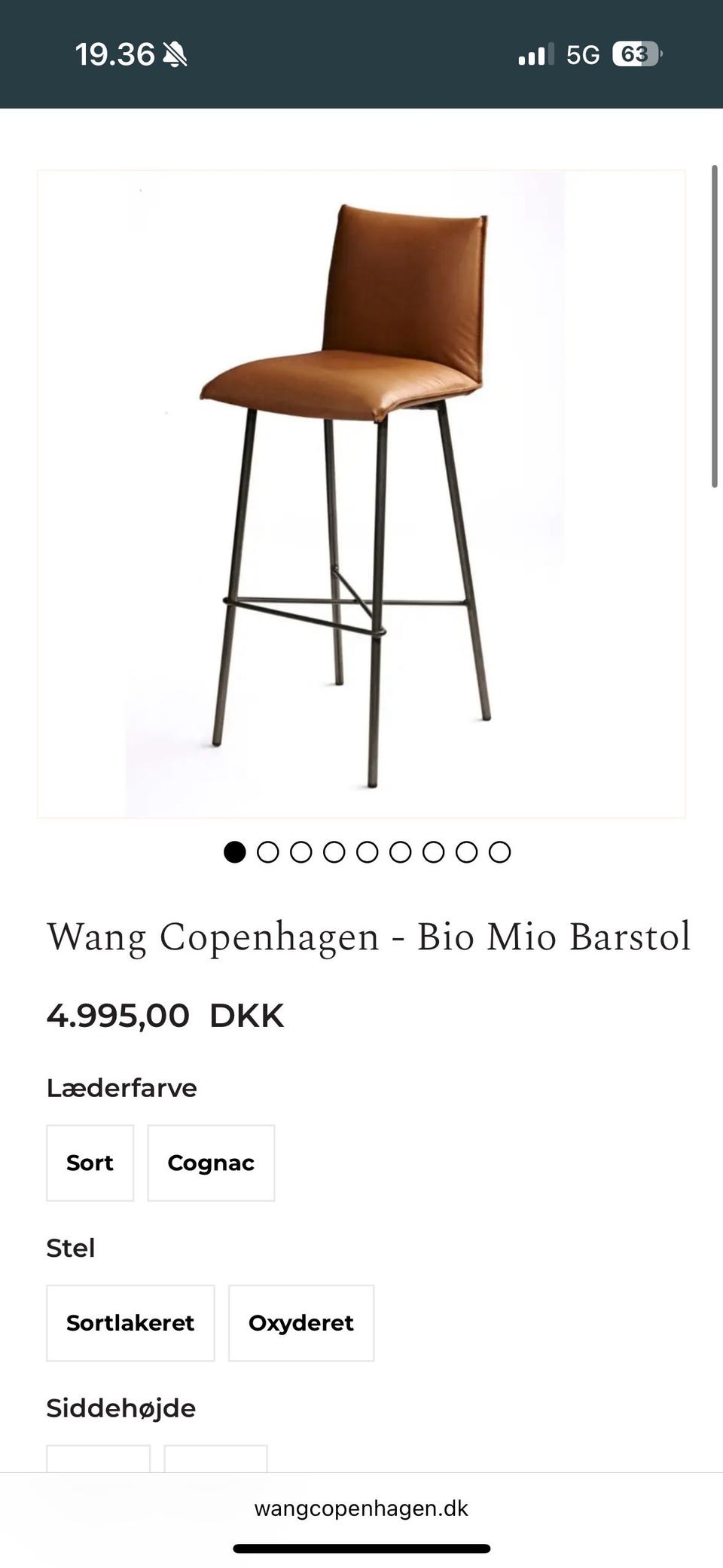Tap the wangcopenhagen.dk address bar
The image size is (723, 1568).
[361, 1508]
